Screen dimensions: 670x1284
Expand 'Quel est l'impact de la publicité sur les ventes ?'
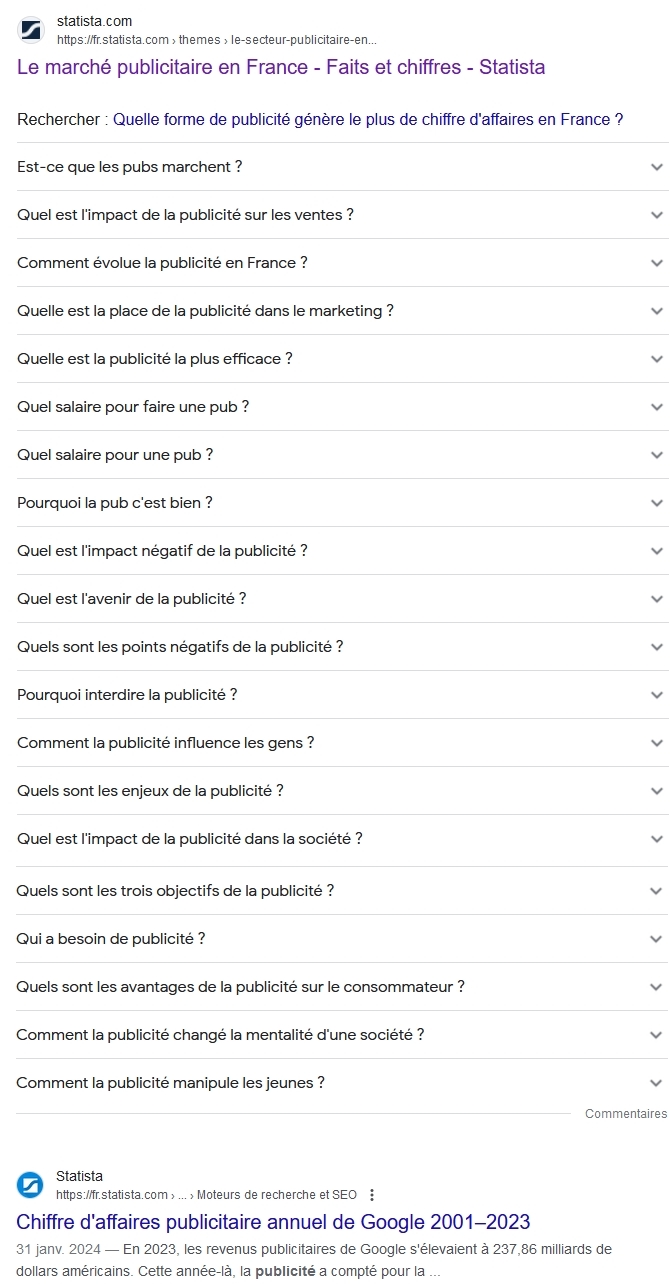click(x=342, y=215)
